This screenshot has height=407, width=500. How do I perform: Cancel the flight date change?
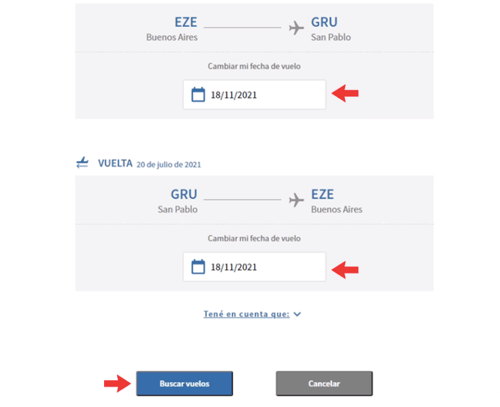[324, 384]
